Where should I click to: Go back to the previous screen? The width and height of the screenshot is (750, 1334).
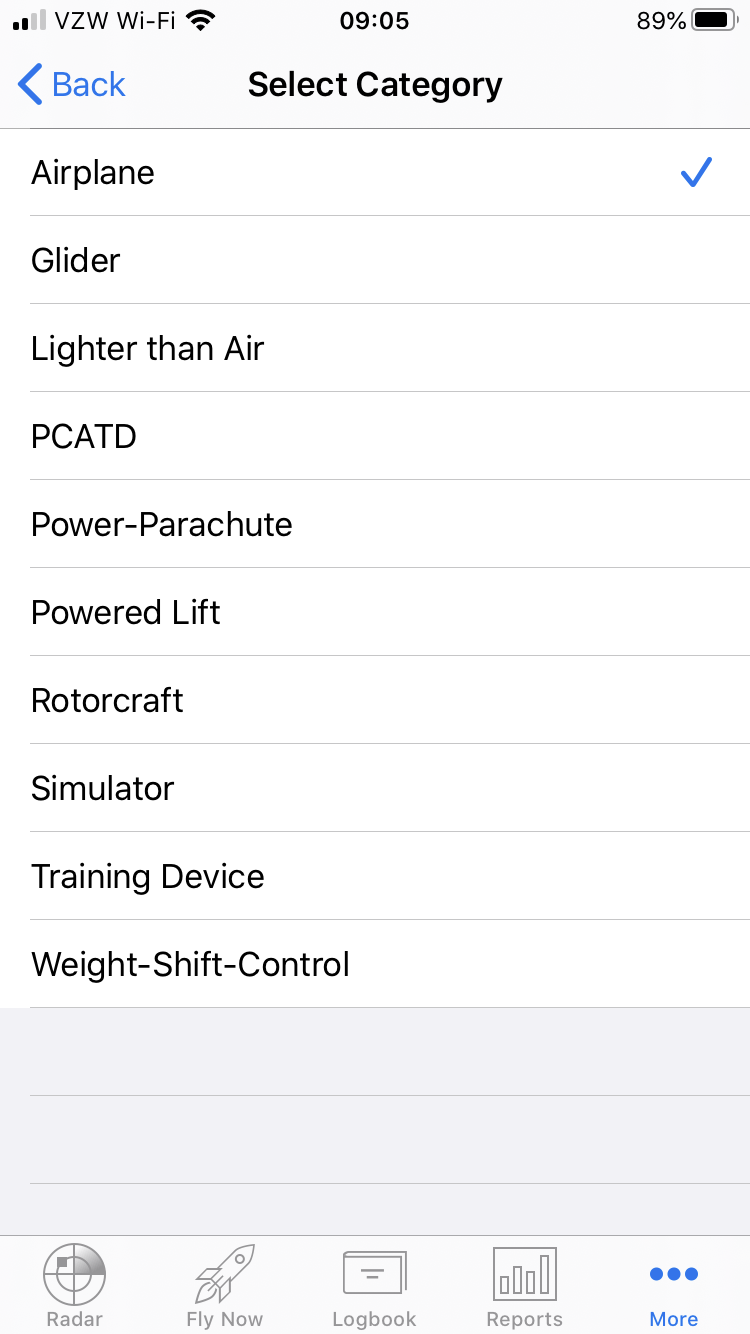click(72, 85)
